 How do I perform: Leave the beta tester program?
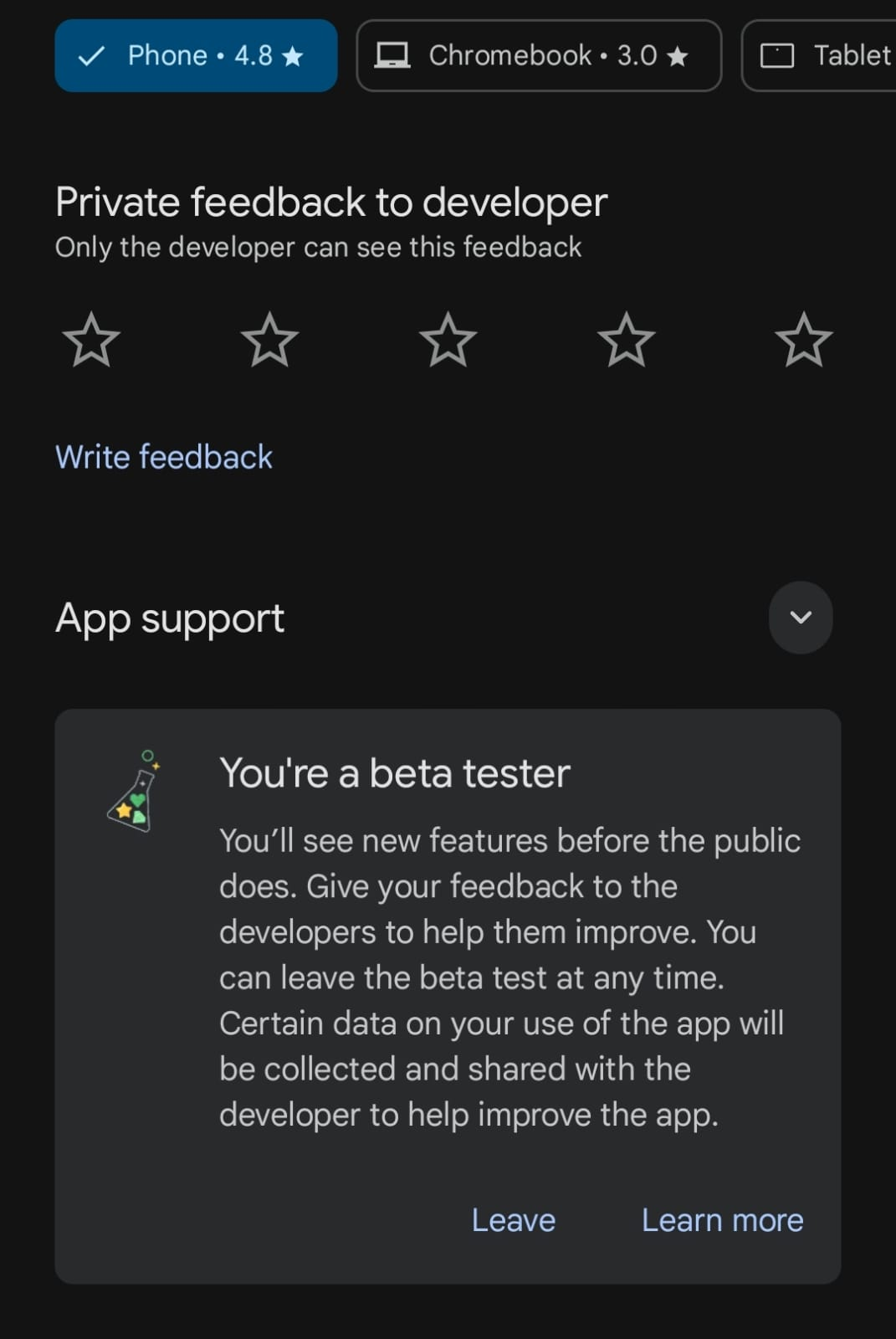coord(513,1220)
